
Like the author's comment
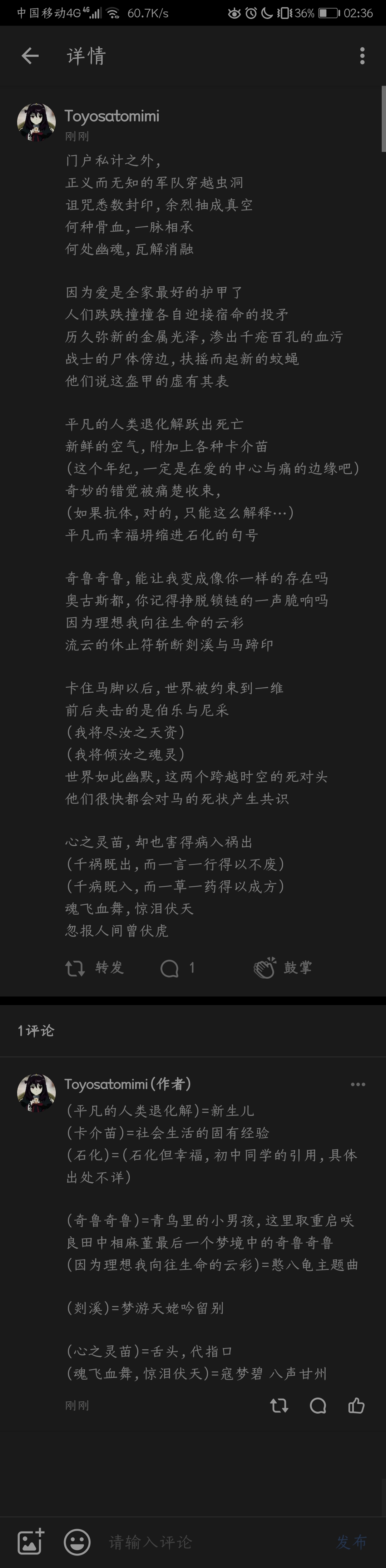click(356, 1405)
